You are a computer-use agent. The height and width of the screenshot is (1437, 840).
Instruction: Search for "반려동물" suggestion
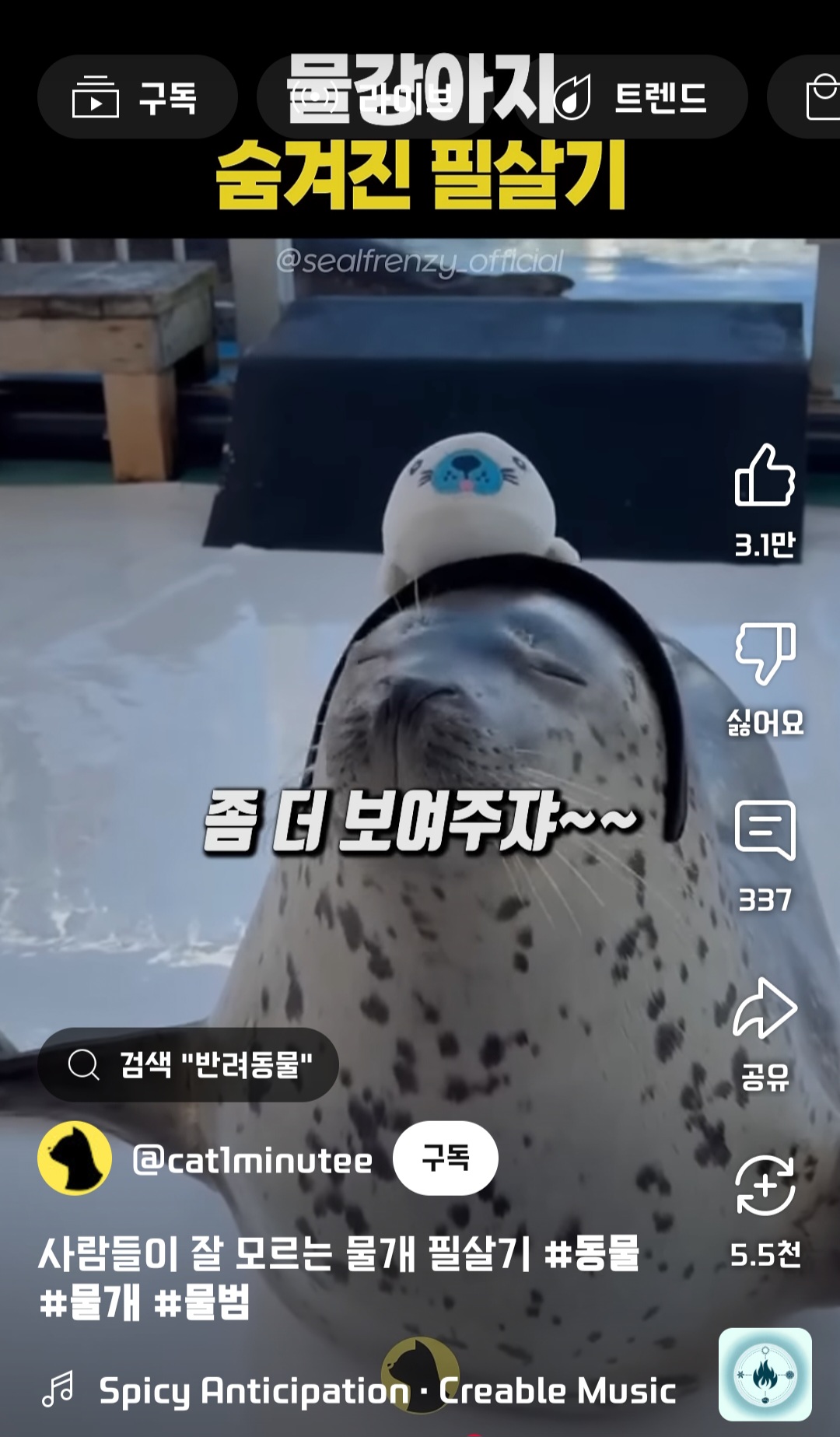click(188, 1064)
